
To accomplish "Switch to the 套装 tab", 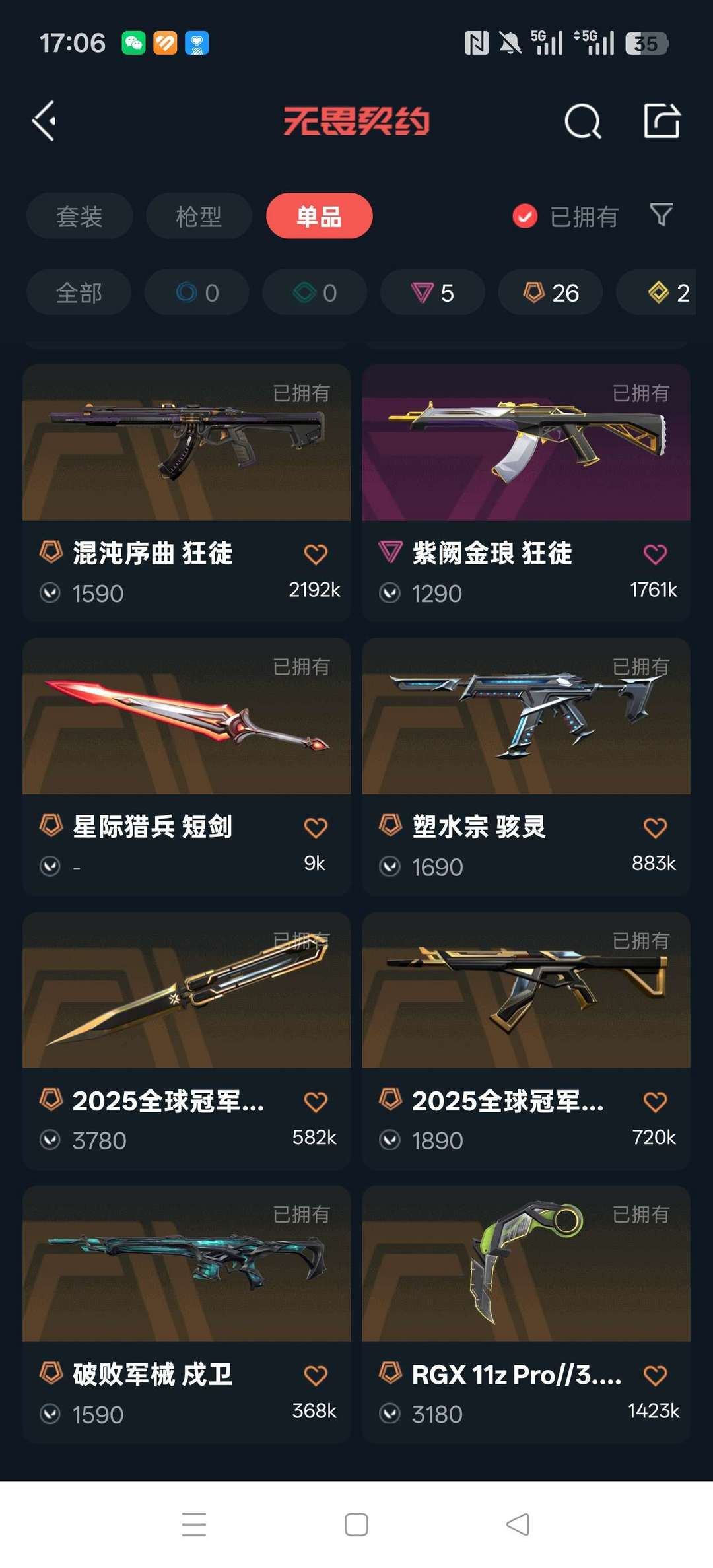I will click(x=79, y=216).
